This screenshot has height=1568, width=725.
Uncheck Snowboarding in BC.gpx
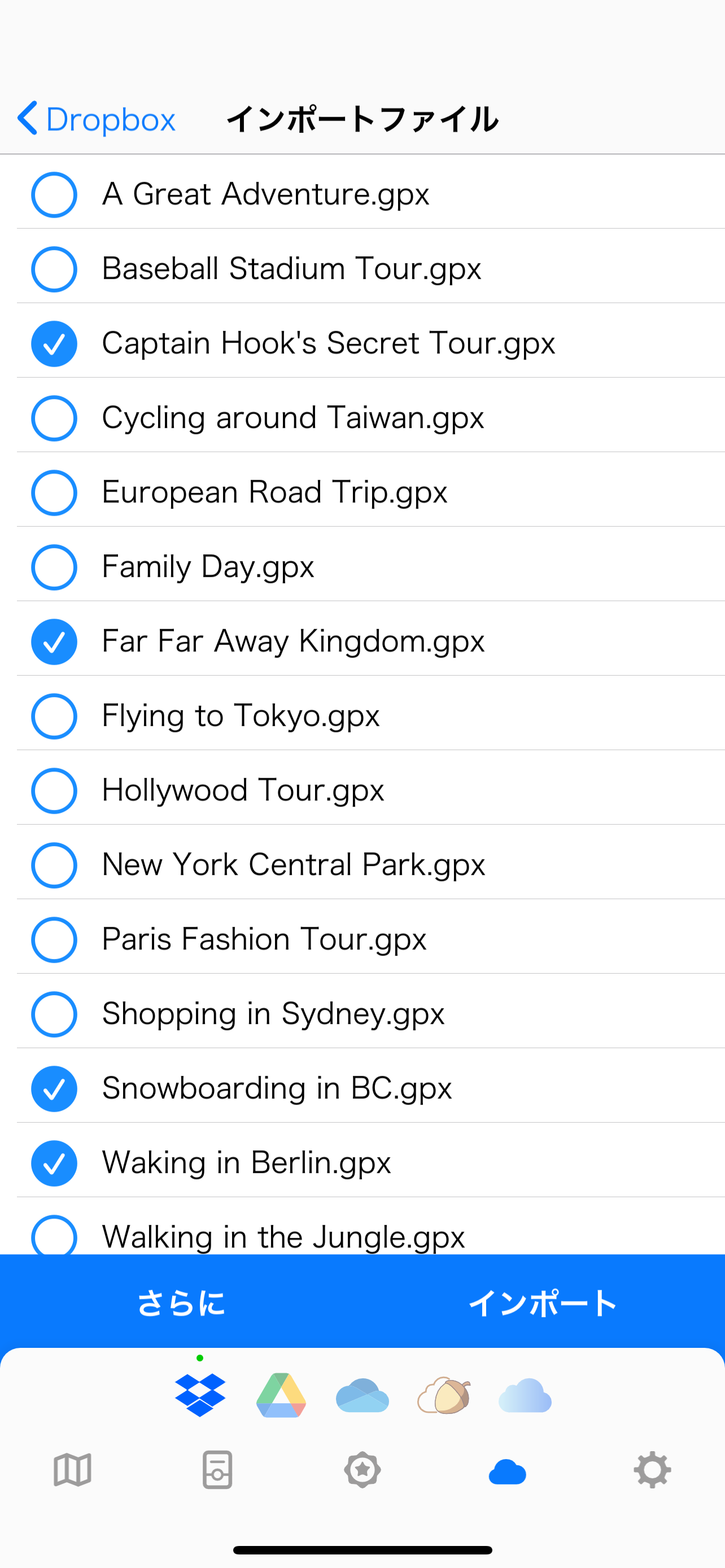point(54,1088)
